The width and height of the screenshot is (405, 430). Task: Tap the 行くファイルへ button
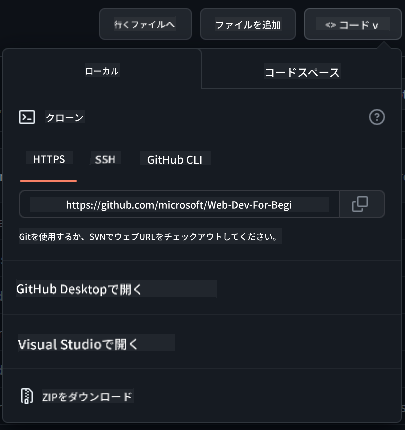(x=145, y=24)
